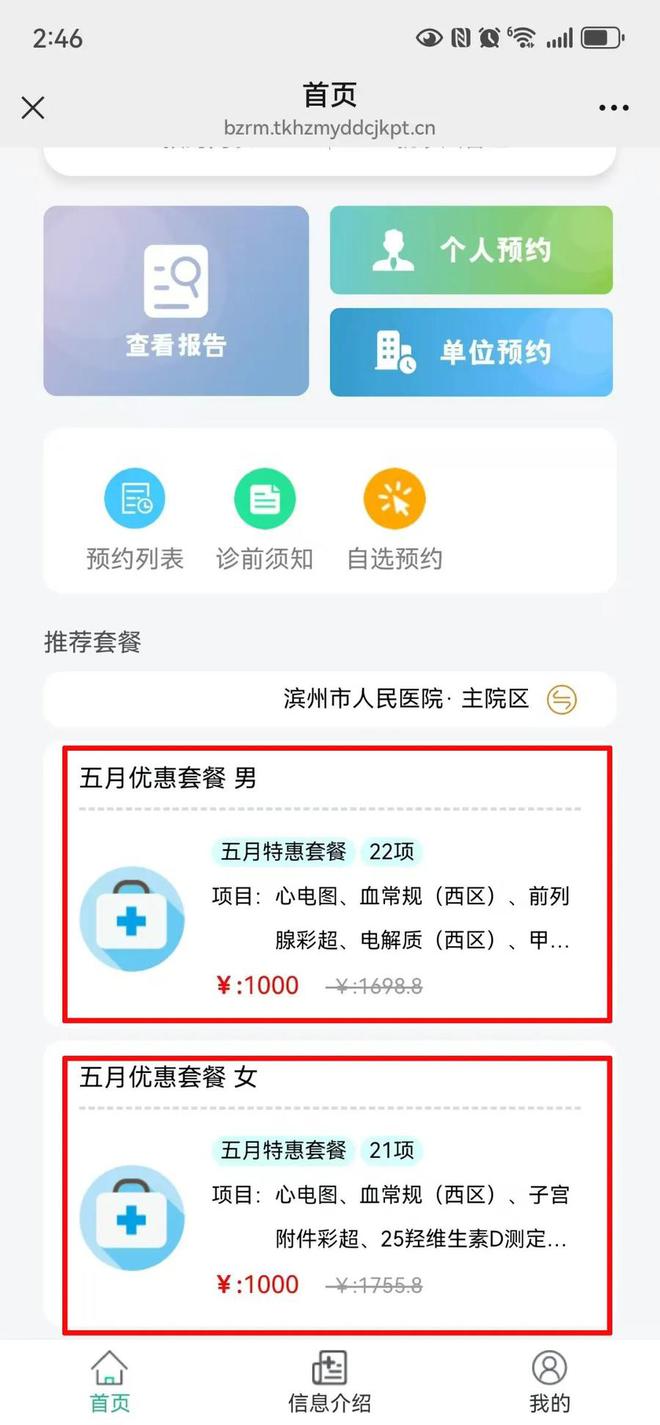Image resolution: width=660 pixels, height=1425 pixels.
Task: Close the web page with the X
Action: (x=33, y=108)
